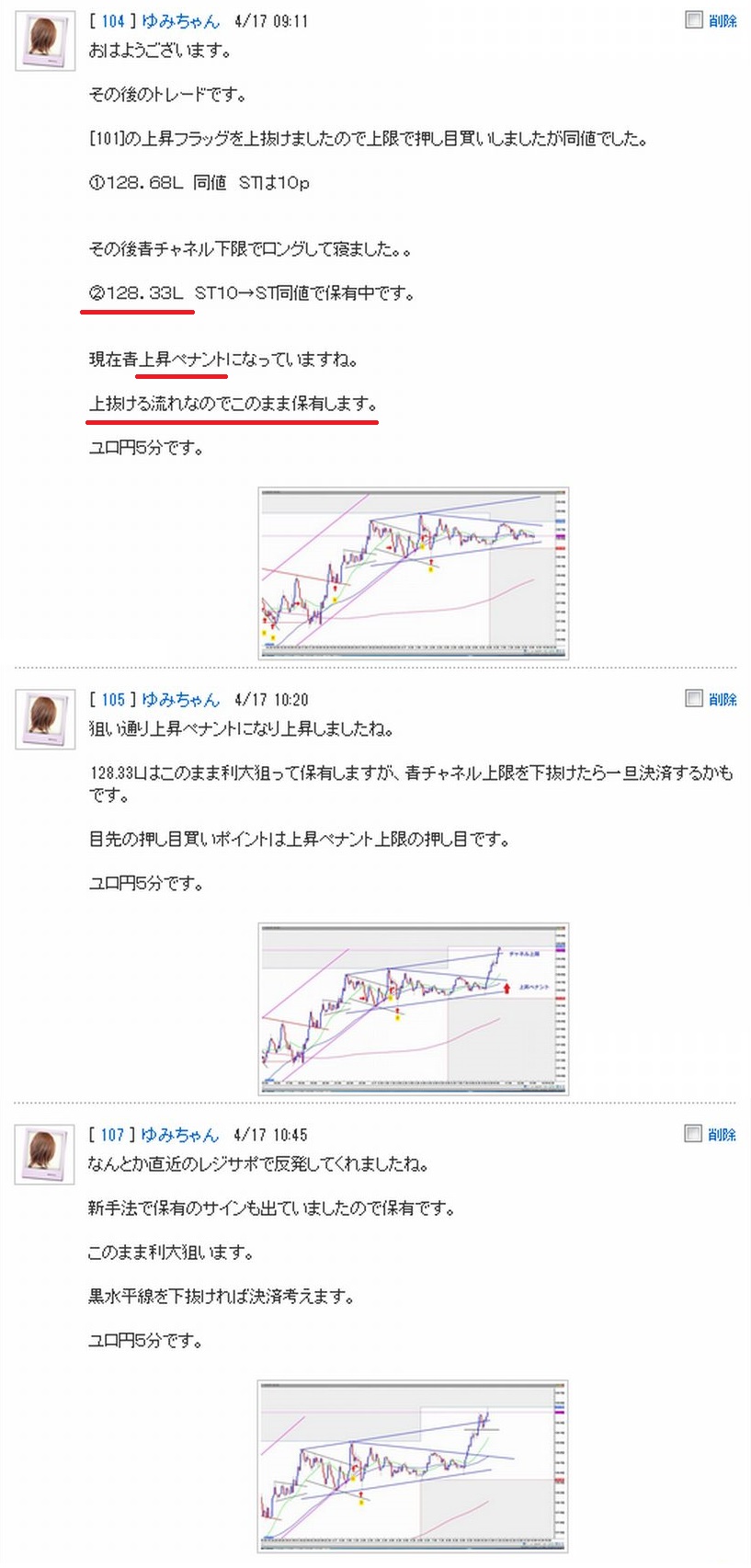
Task: Enlarge the chart image in post 104
Action: coord(414,573)
